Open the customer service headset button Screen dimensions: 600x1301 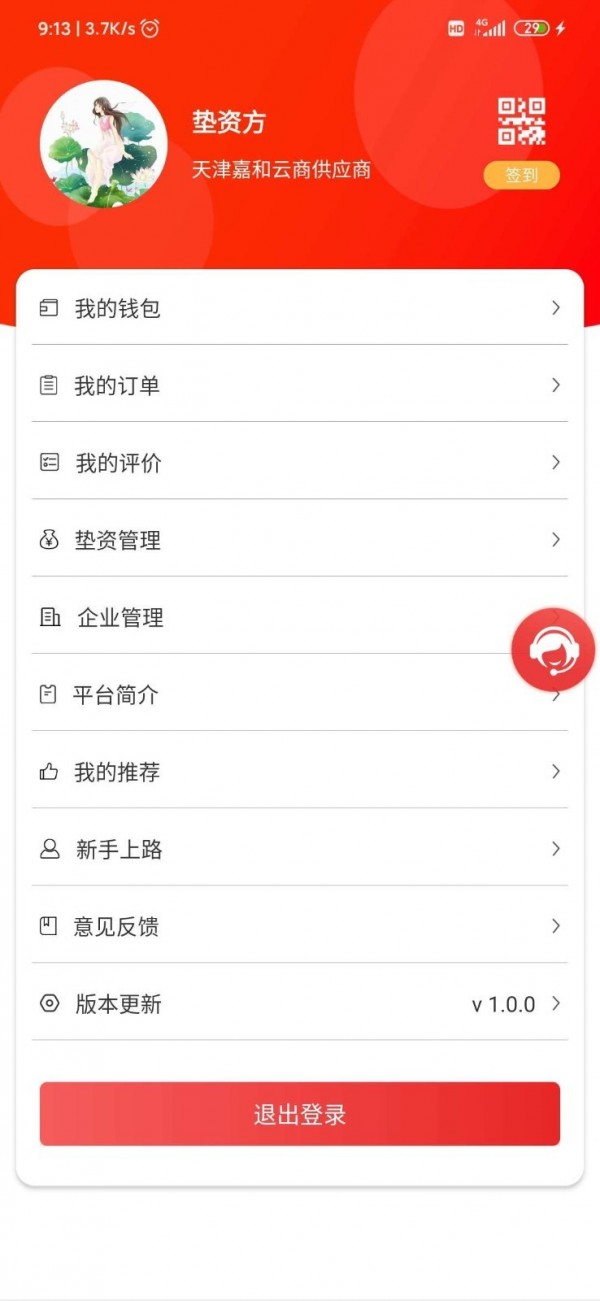tap(553, 650)
